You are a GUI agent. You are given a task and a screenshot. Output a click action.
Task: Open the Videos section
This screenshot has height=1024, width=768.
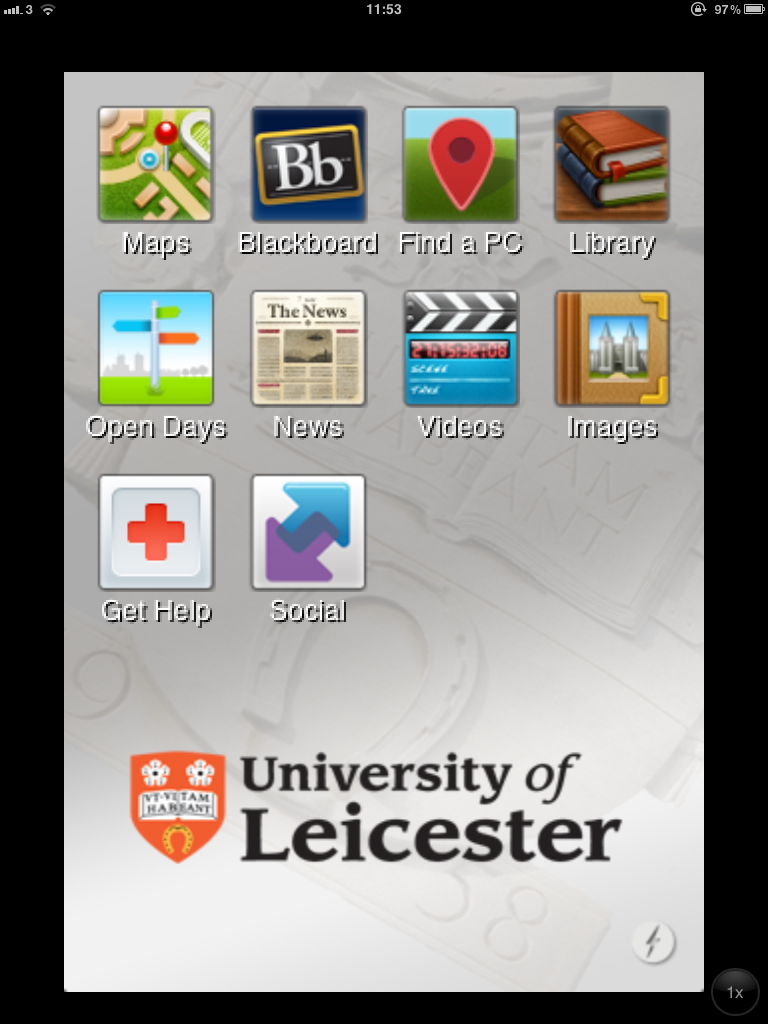459,347
